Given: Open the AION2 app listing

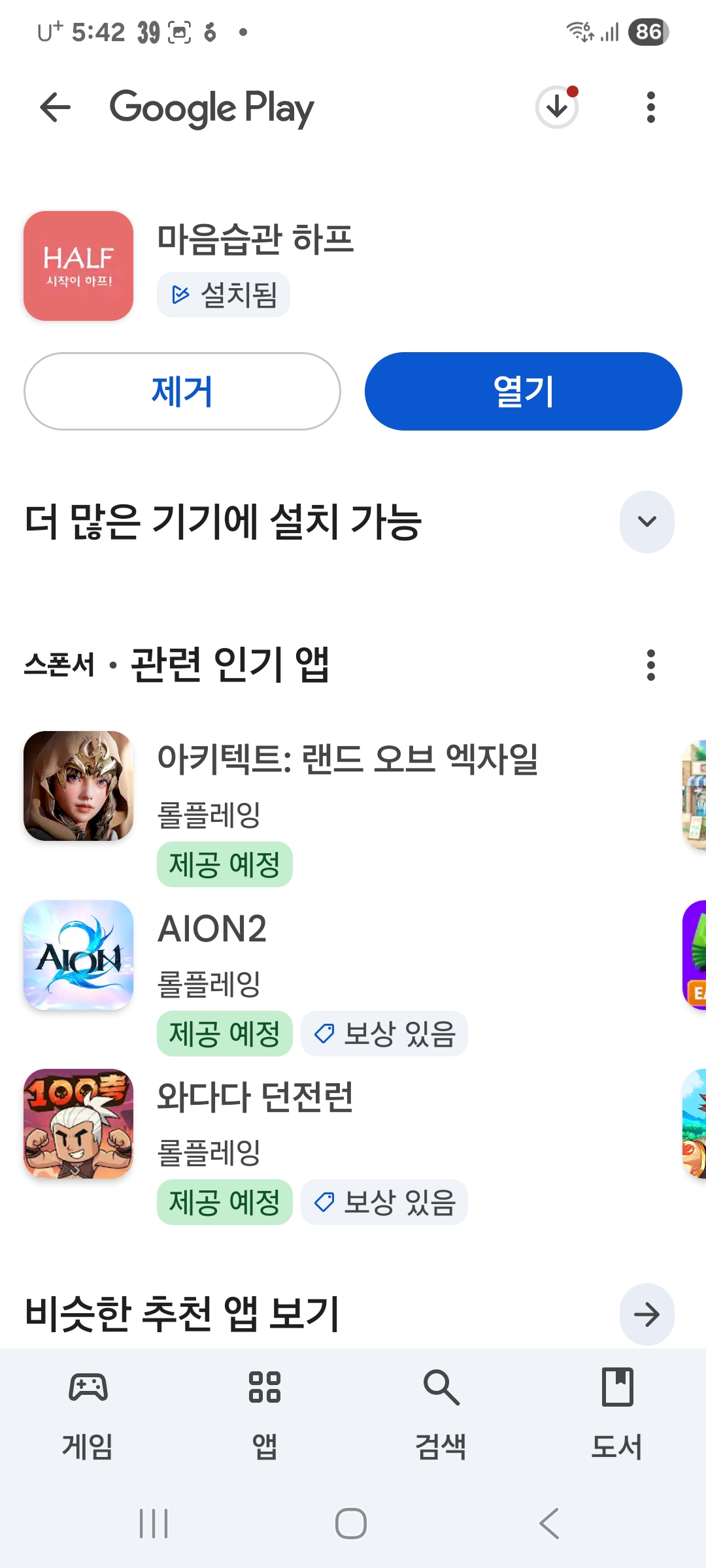Looking at the screenshot, I should coord(212,928).
